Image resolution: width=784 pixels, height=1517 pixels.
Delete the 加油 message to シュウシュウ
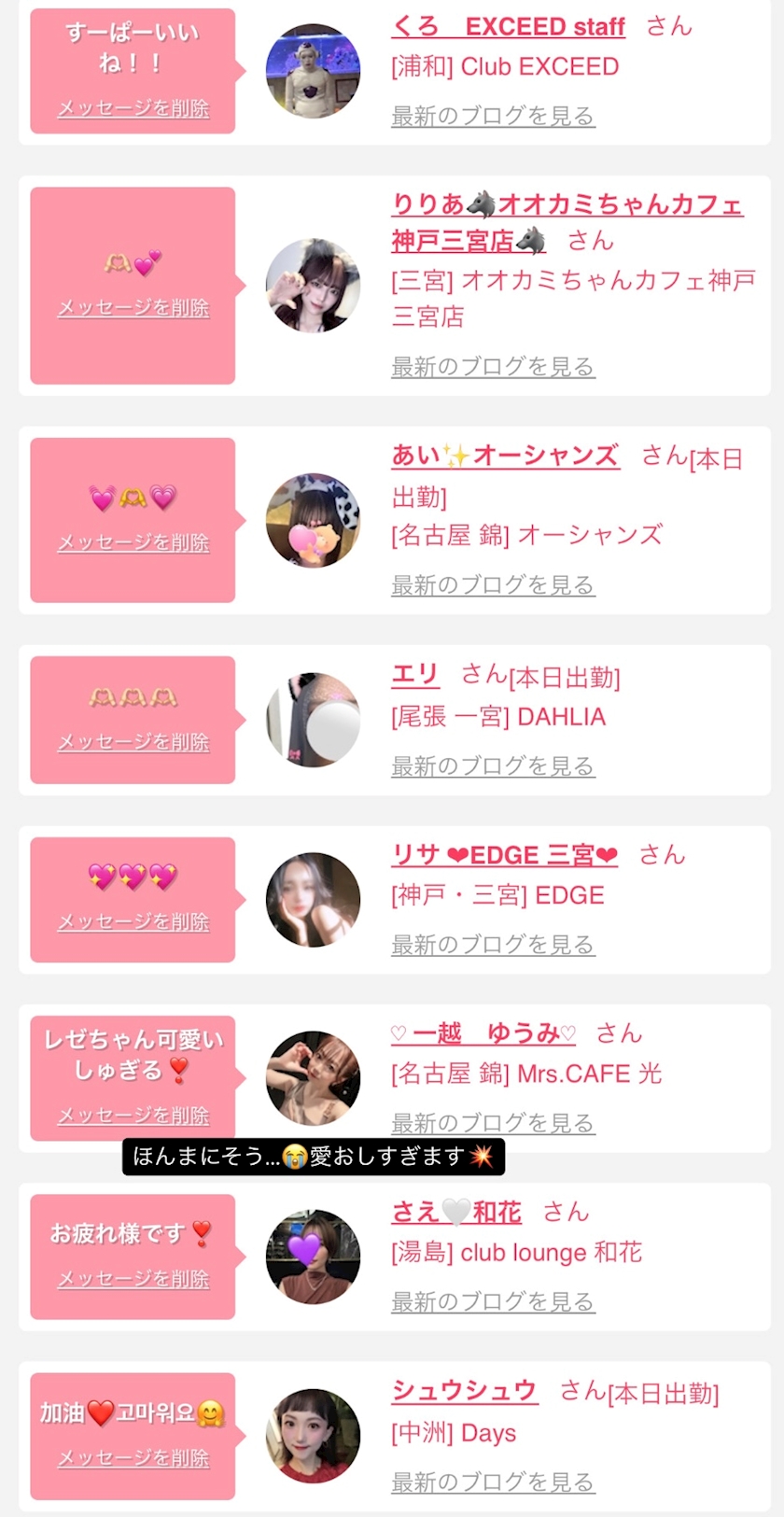(133, 1457)
